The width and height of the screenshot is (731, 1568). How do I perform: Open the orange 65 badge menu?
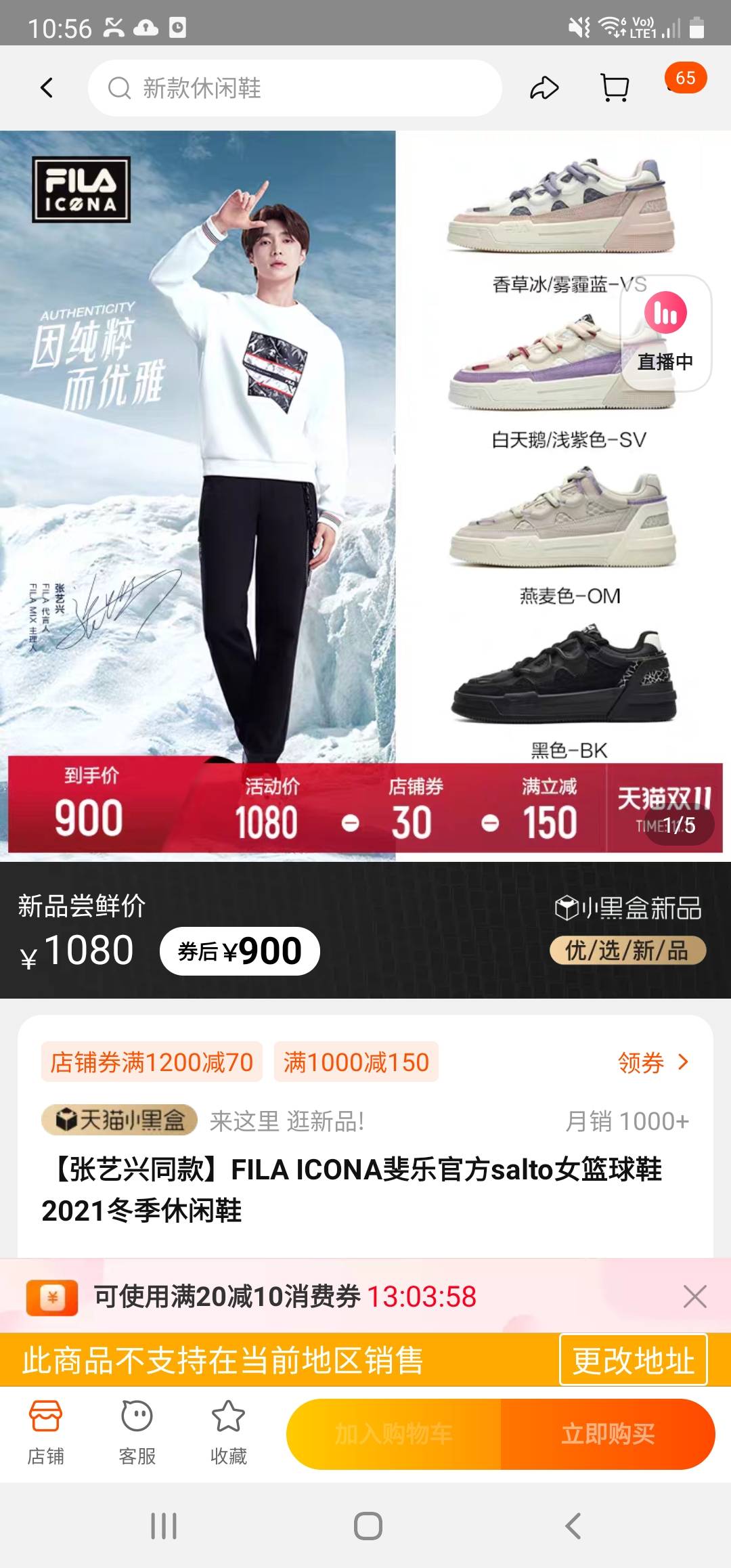(x=685, y=79)
